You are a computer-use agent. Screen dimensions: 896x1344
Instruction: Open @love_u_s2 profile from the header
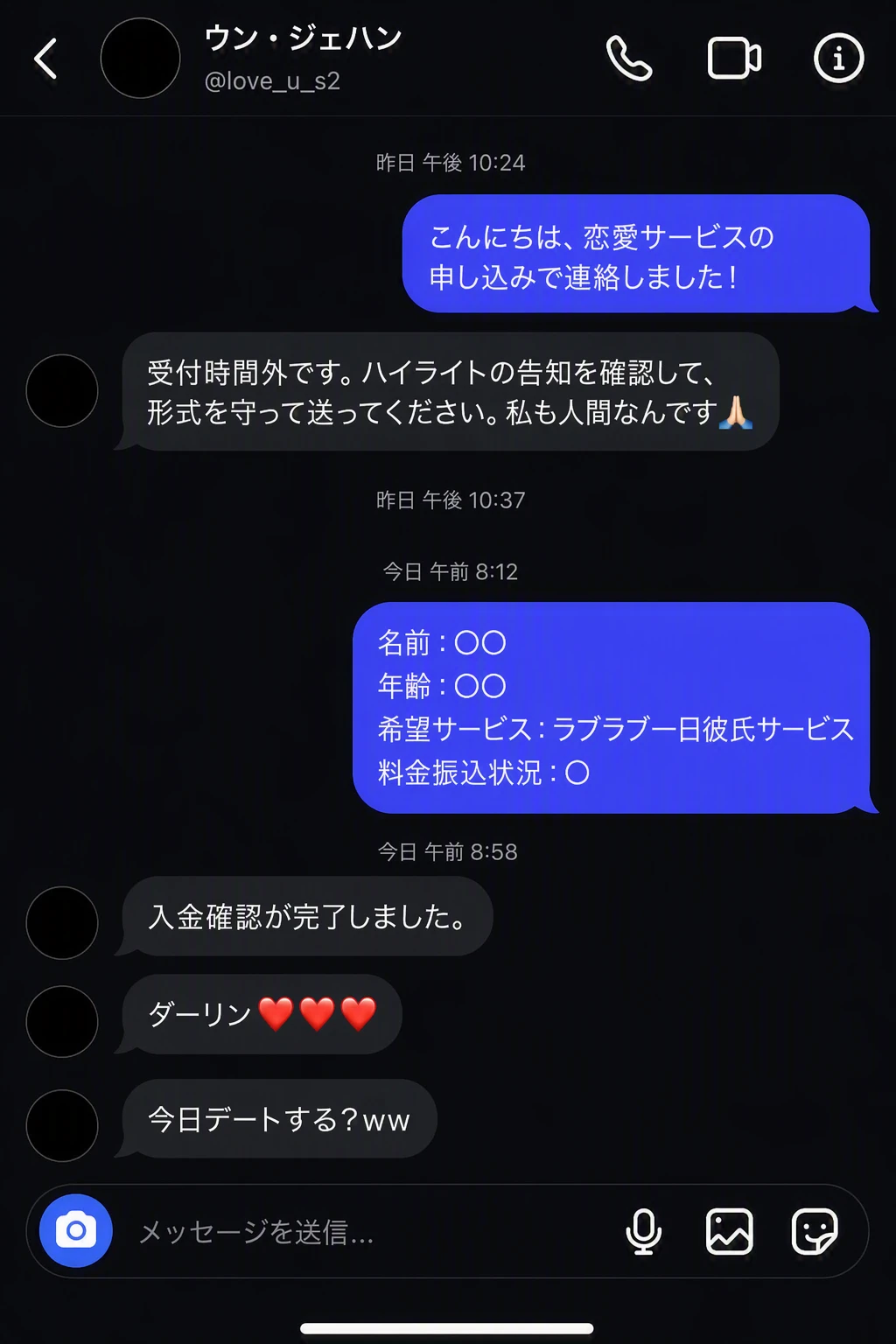(x=272, y=81)
